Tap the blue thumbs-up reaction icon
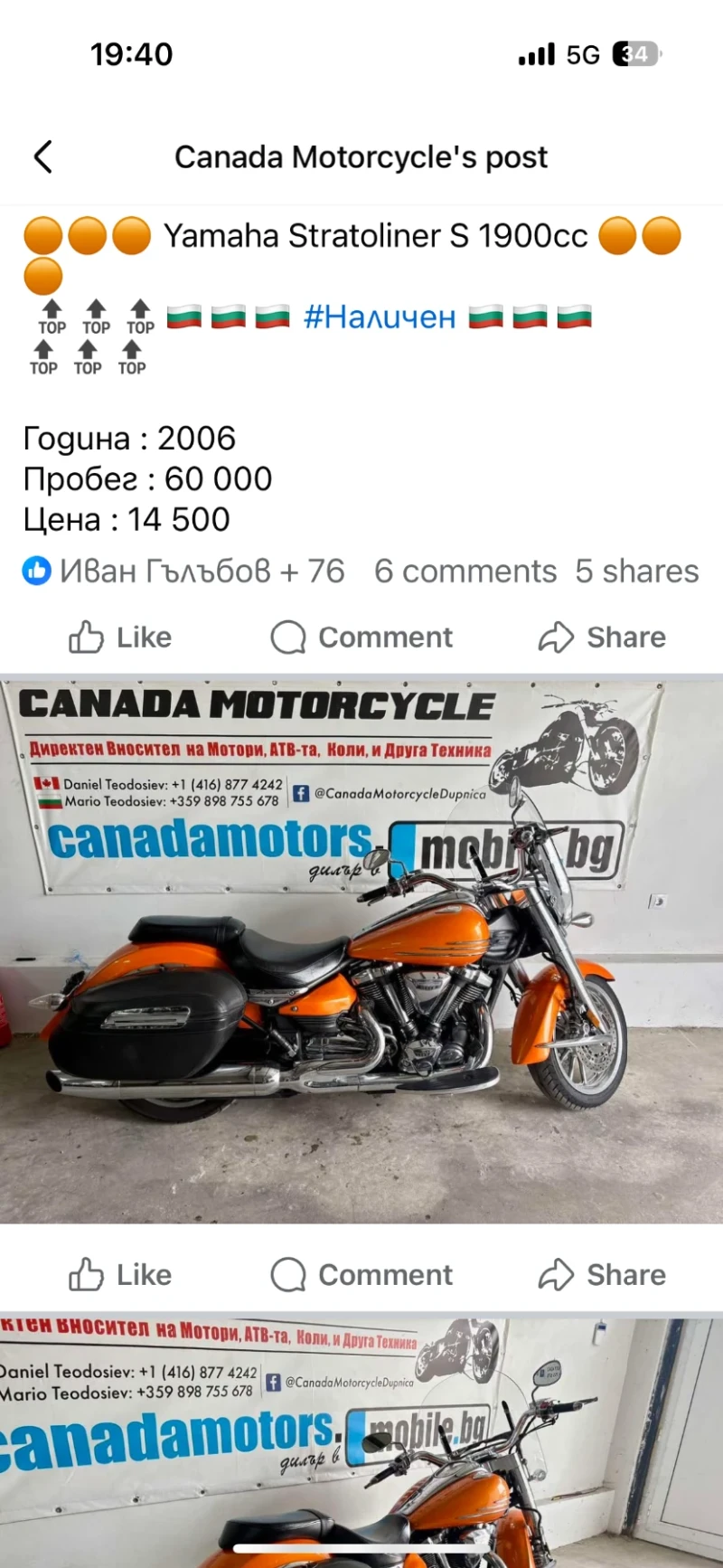723x1568 pixels. [35, 571]
